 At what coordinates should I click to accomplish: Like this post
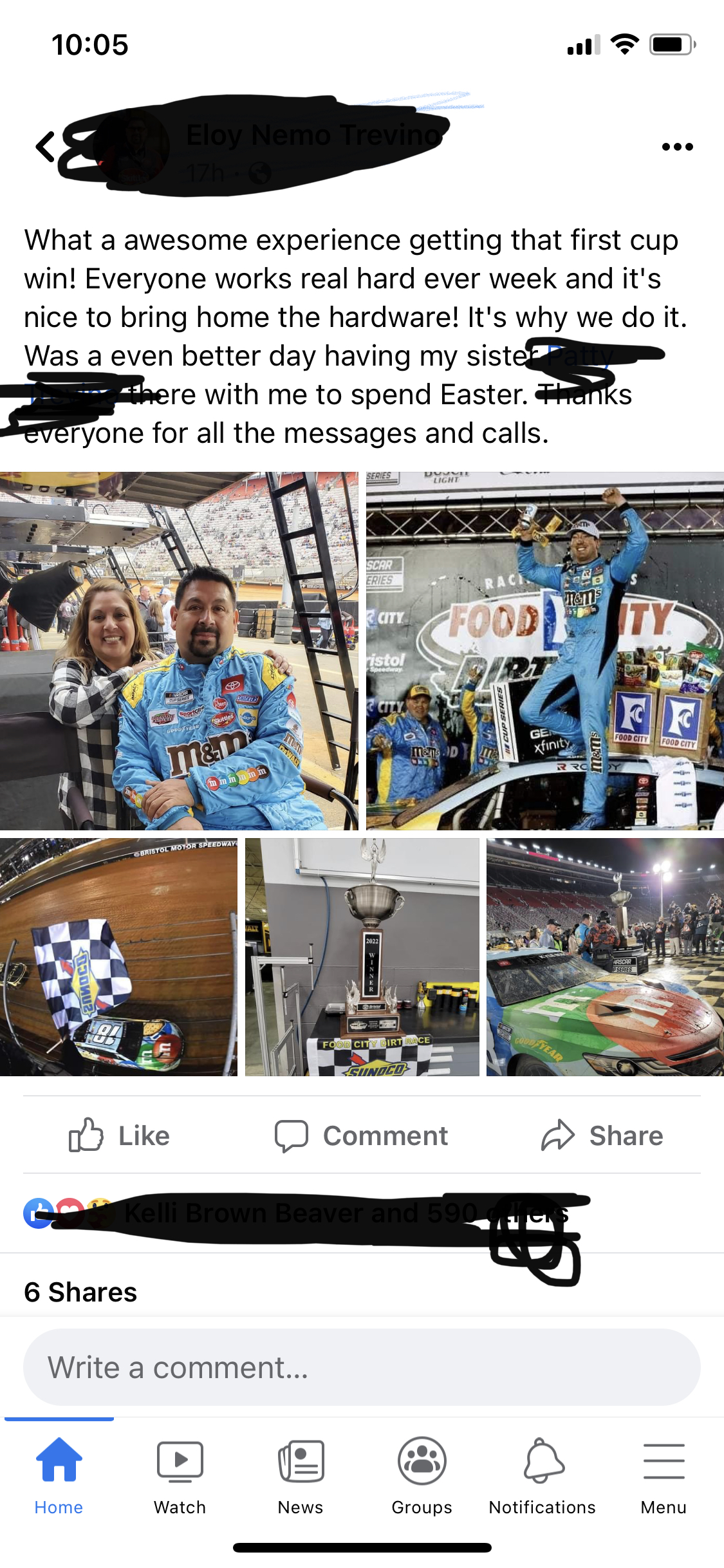tap(120, 1135)
